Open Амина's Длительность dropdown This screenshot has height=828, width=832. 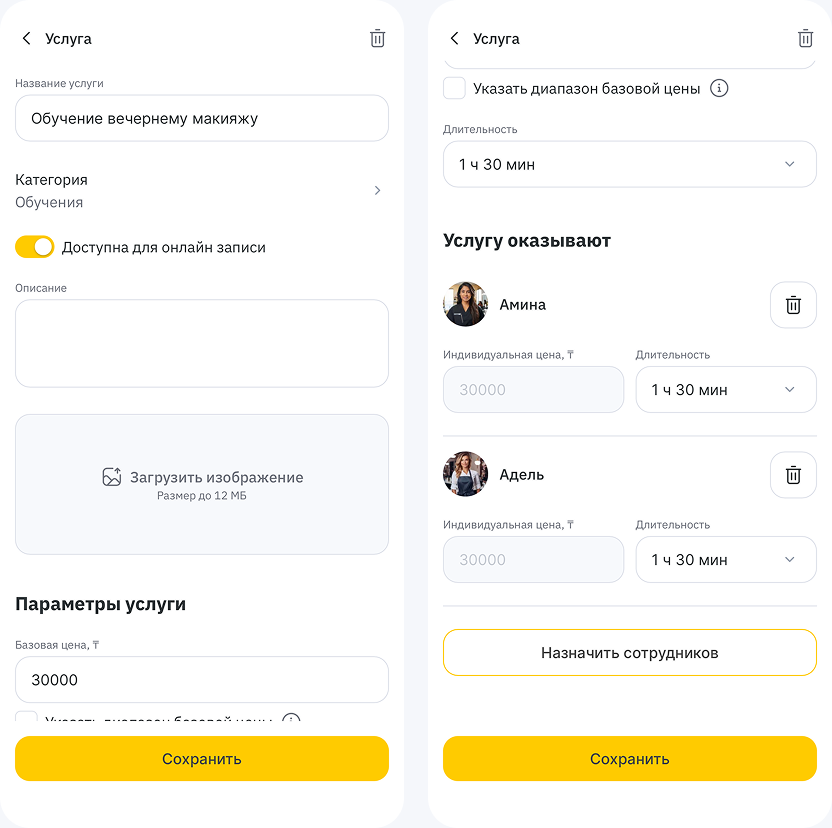(726, 390)
